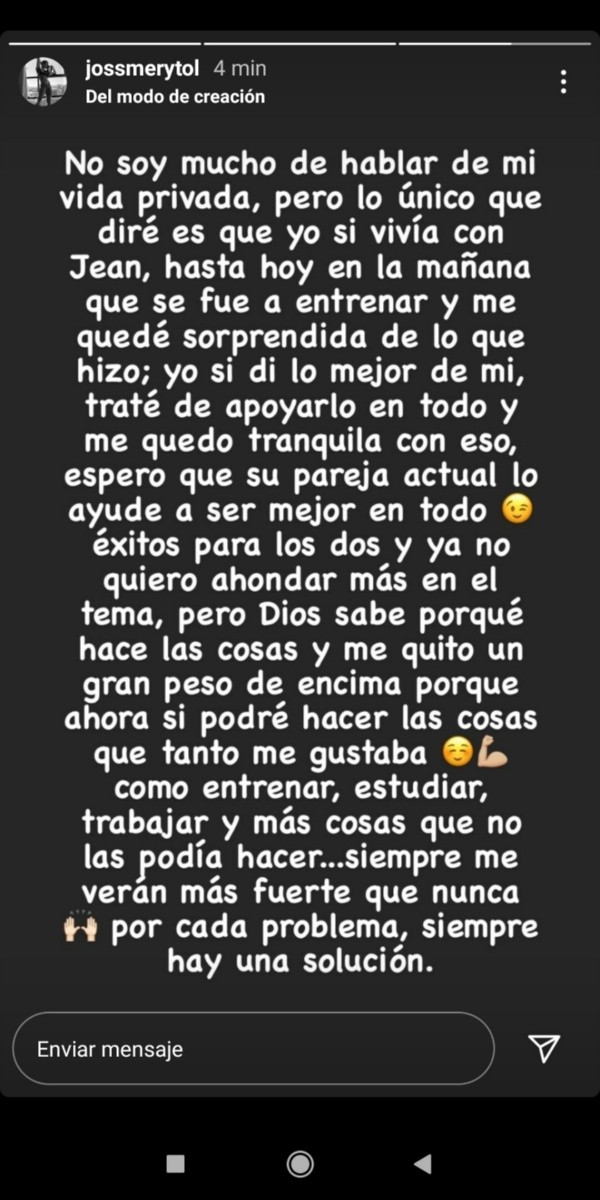
Task: Share this story via the paper plane icon
Action: click(x=543, y=1048)
